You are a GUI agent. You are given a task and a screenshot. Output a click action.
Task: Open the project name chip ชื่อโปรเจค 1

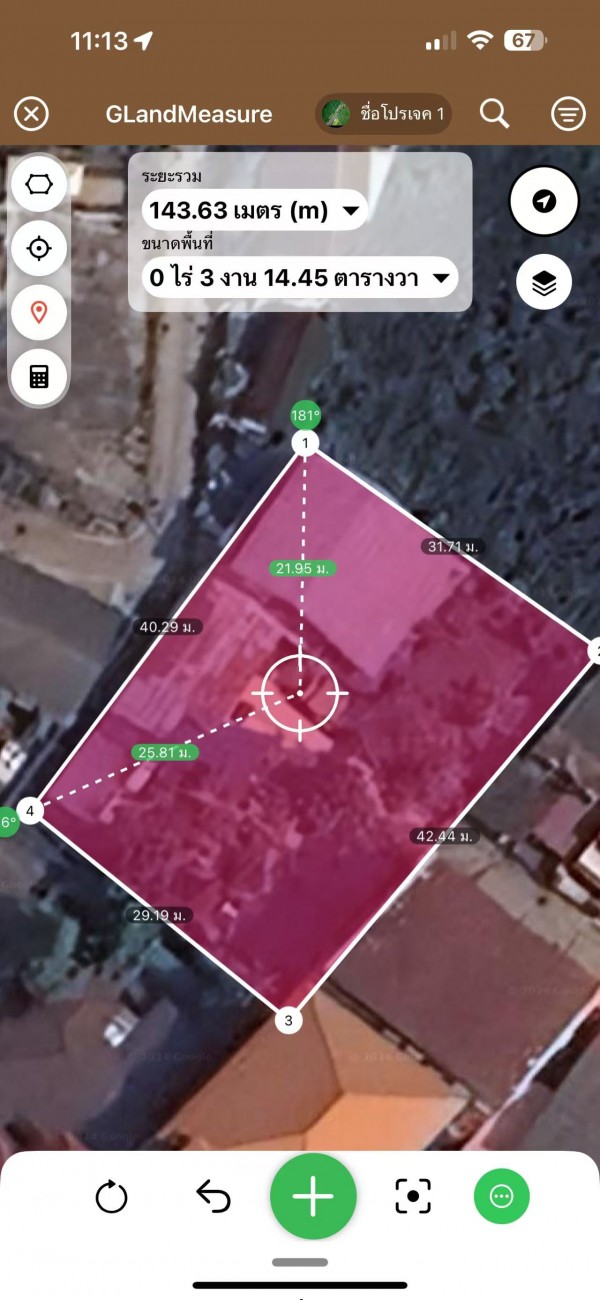tap(385, 114)
